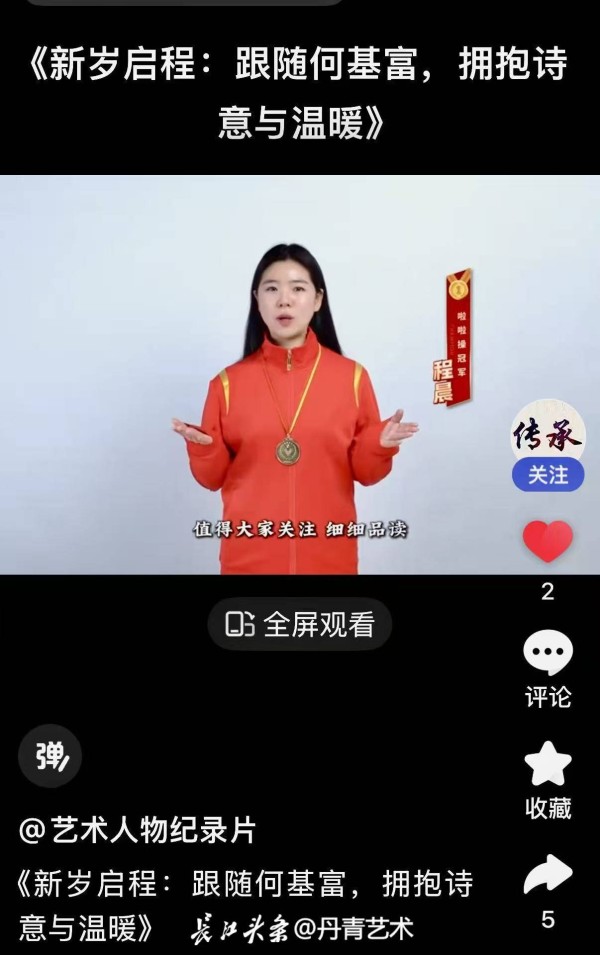Open the 传承 author avatar
The height and width of the screenshot is (955, 600).
547,432
